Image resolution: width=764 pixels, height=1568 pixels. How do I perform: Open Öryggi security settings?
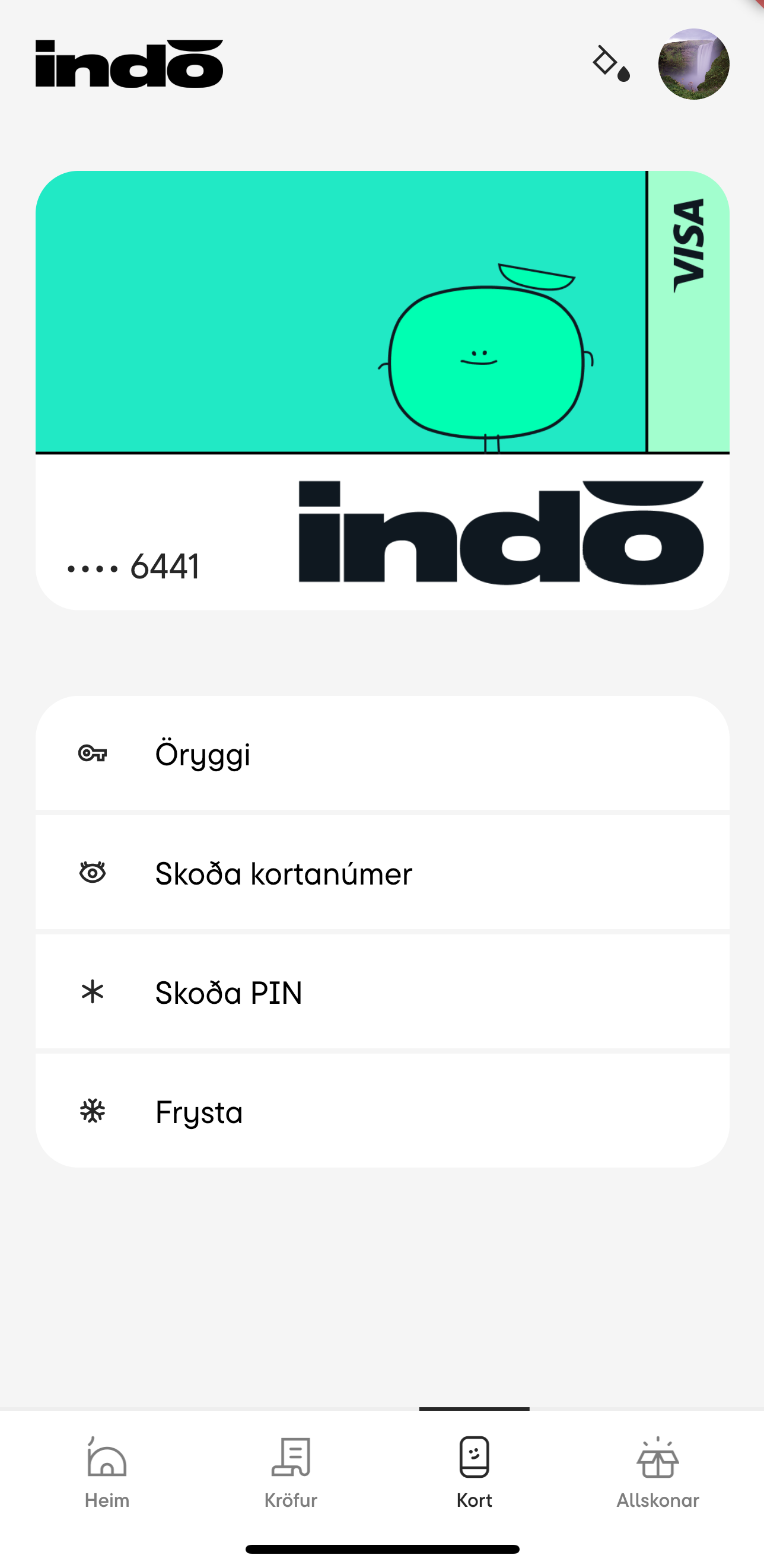(383, 753)
